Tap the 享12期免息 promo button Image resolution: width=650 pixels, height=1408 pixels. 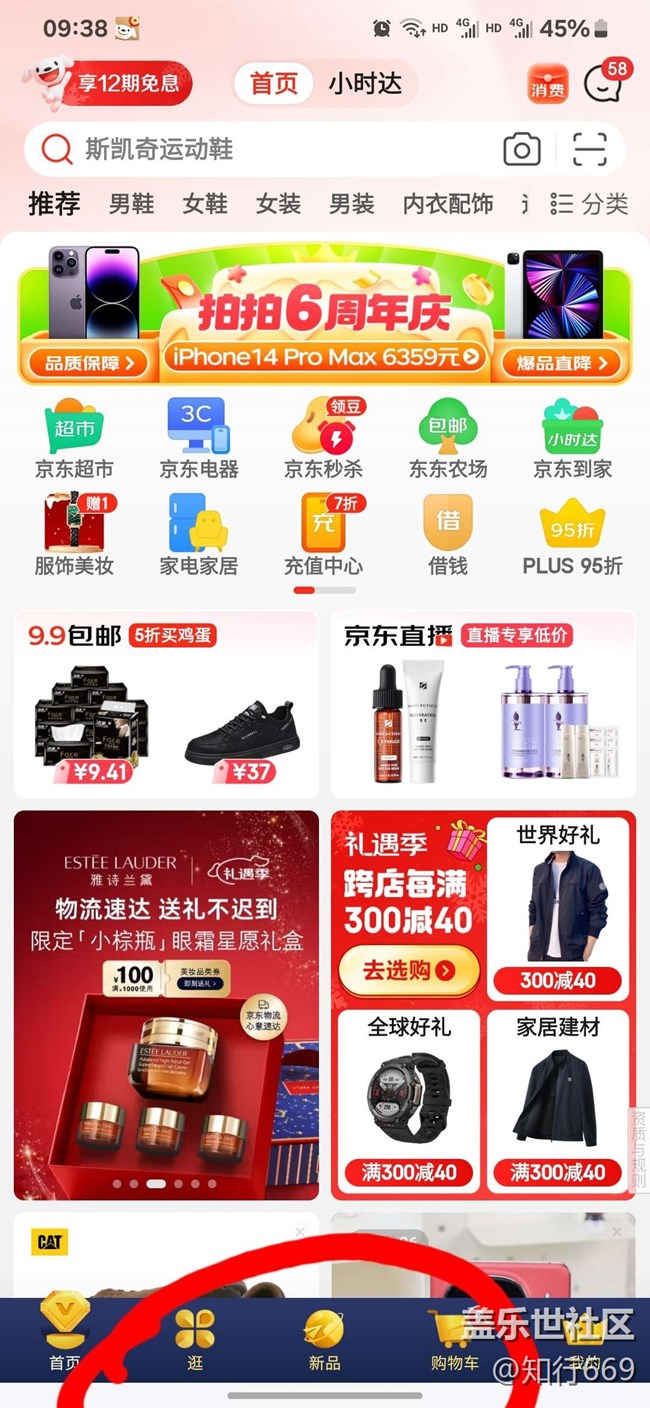pos(128,84)
